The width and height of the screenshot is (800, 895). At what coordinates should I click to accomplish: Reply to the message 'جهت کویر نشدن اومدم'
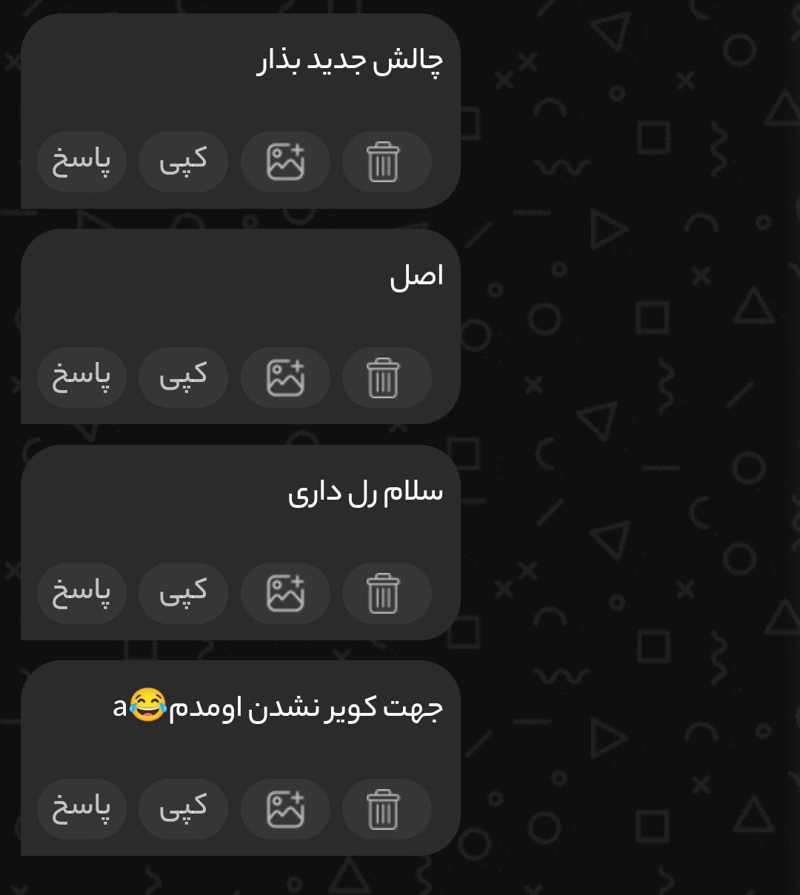pos(82,809)
